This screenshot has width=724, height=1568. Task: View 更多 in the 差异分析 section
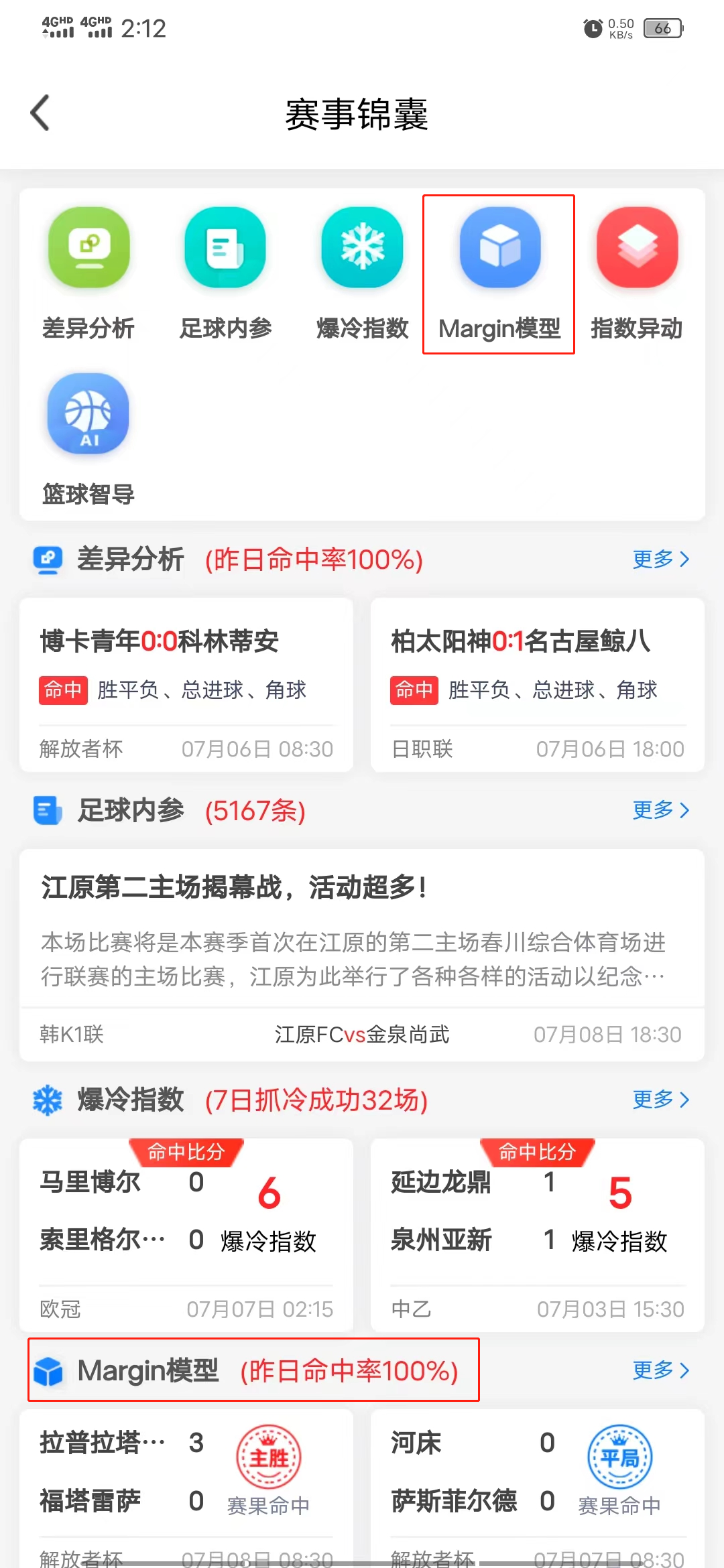point(660,559)
